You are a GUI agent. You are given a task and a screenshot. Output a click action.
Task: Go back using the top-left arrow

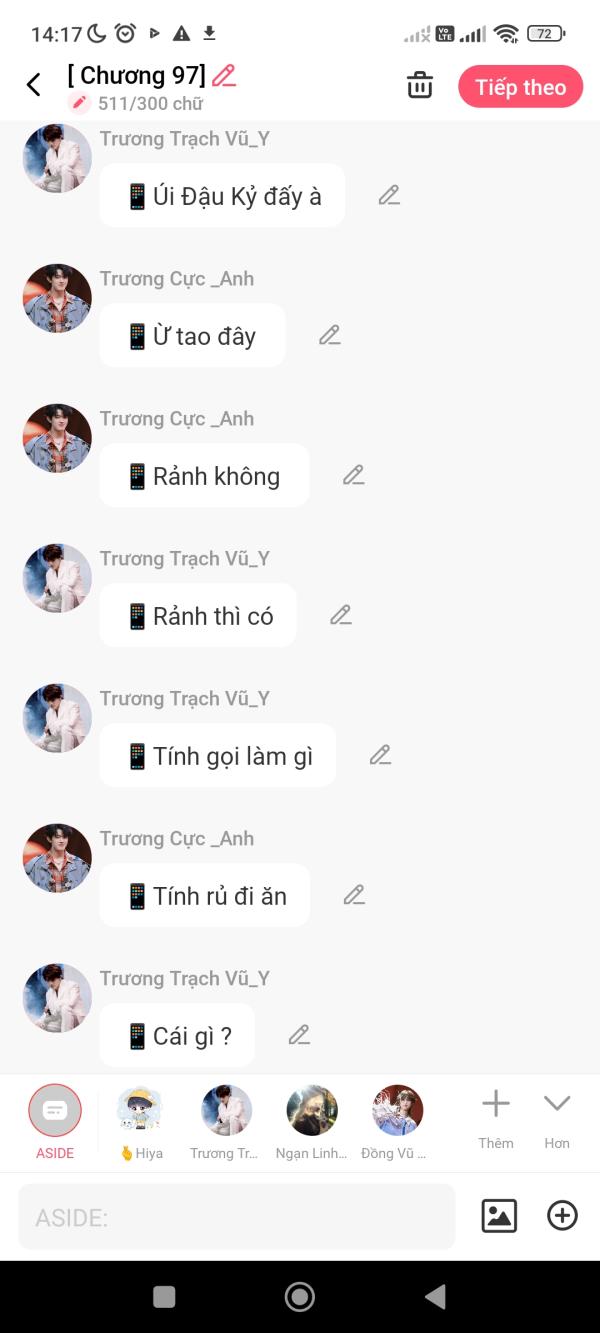click(x=34, y=86)
